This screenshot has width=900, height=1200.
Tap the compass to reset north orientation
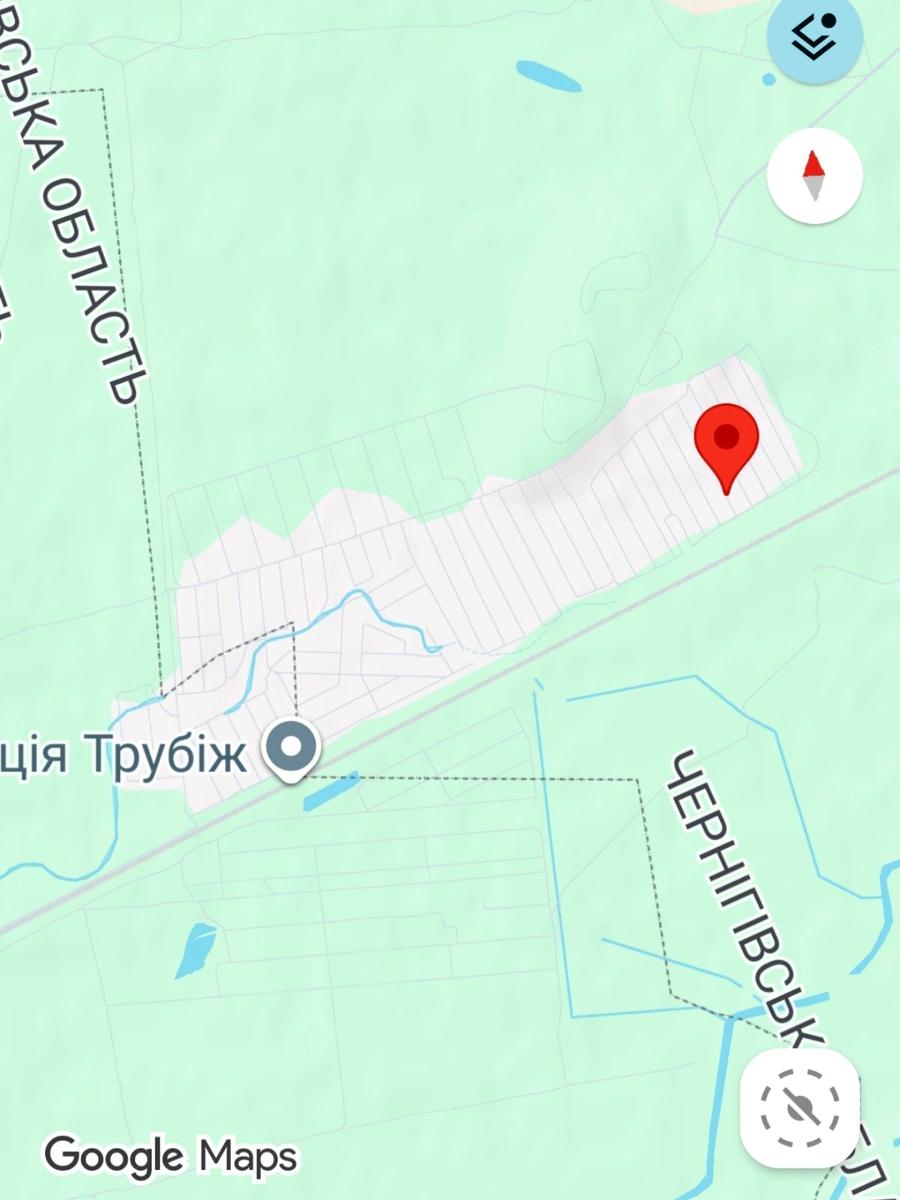click(x=813, y=174)
